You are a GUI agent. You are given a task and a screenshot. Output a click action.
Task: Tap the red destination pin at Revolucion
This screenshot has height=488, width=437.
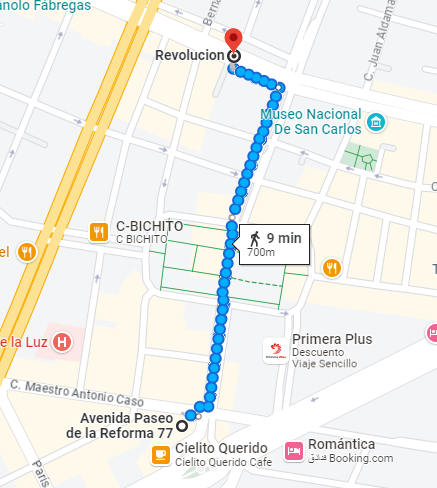(234, 40)
